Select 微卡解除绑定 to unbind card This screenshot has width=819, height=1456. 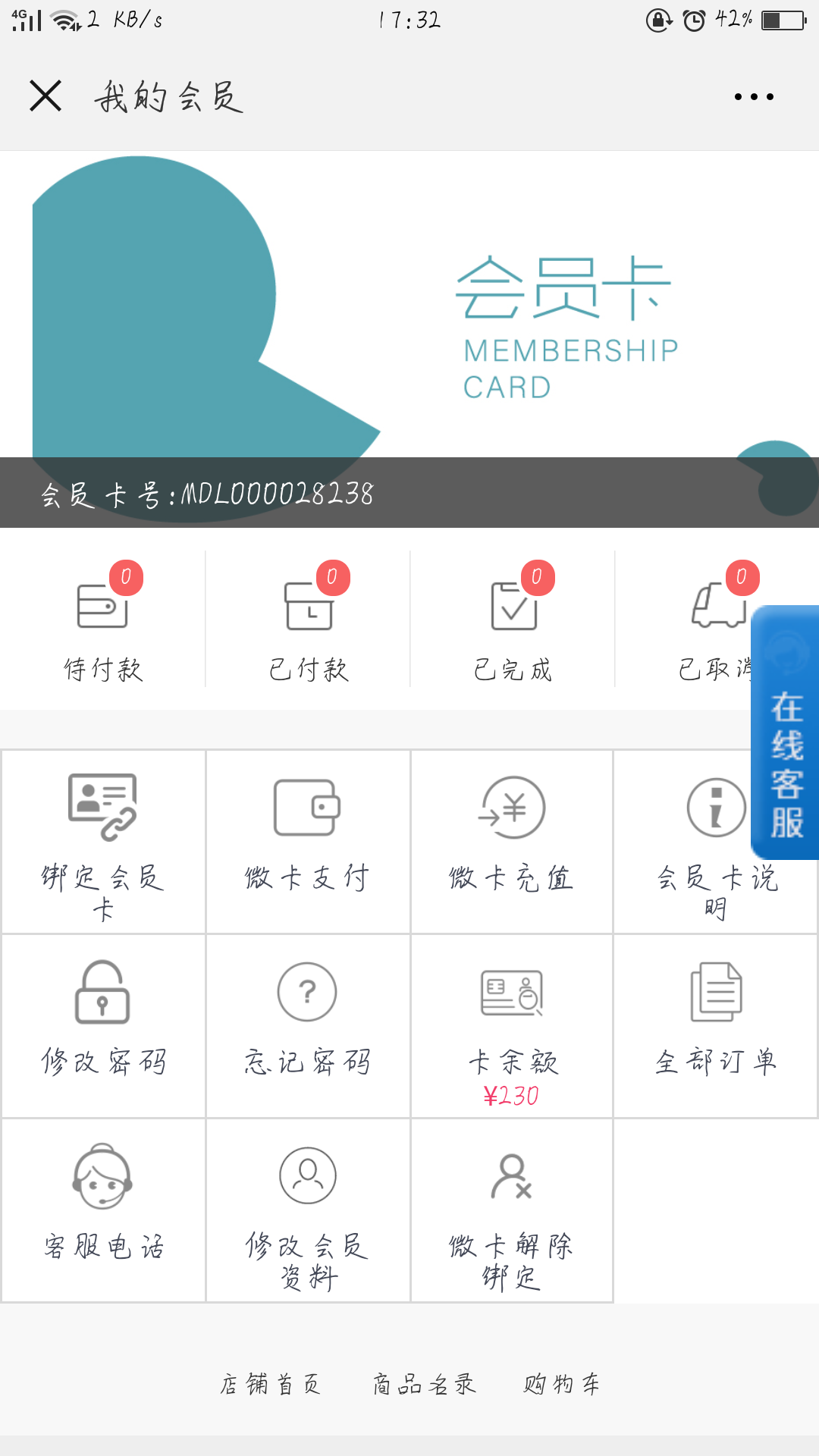[512, 1210]
